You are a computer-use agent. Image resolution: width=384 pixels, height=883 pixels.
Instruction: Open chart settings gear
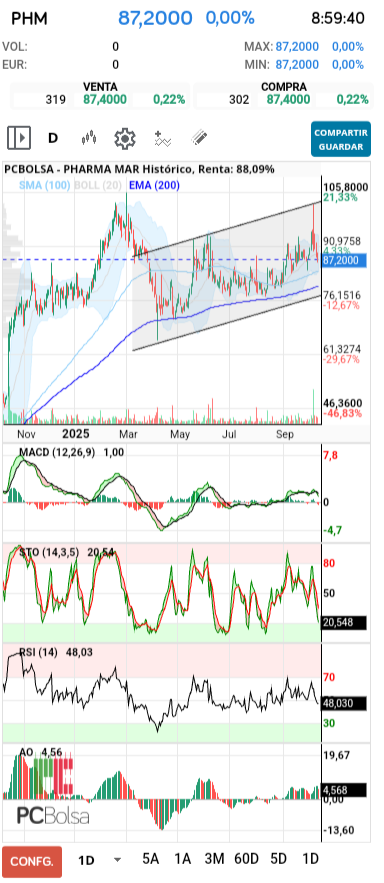point(124,138)
